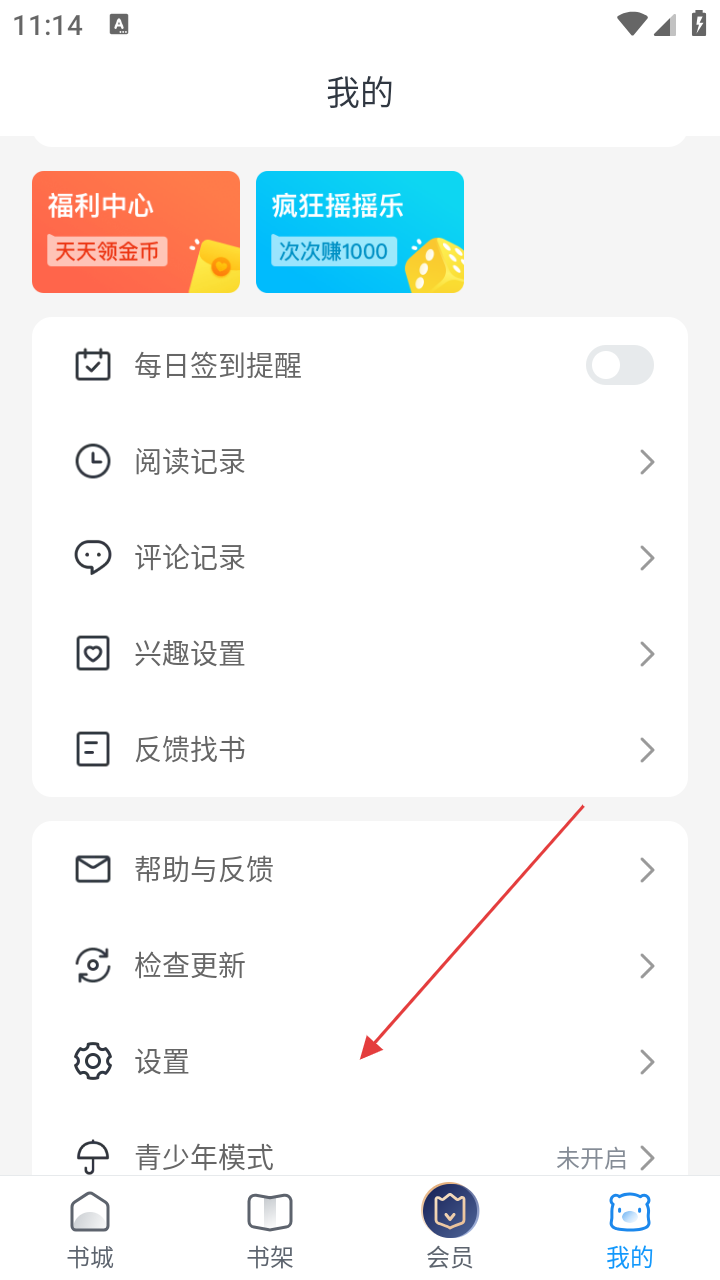Open 兴趣设置 interest settings
This screenshot has width=720, height=1280.
(360, 654)
